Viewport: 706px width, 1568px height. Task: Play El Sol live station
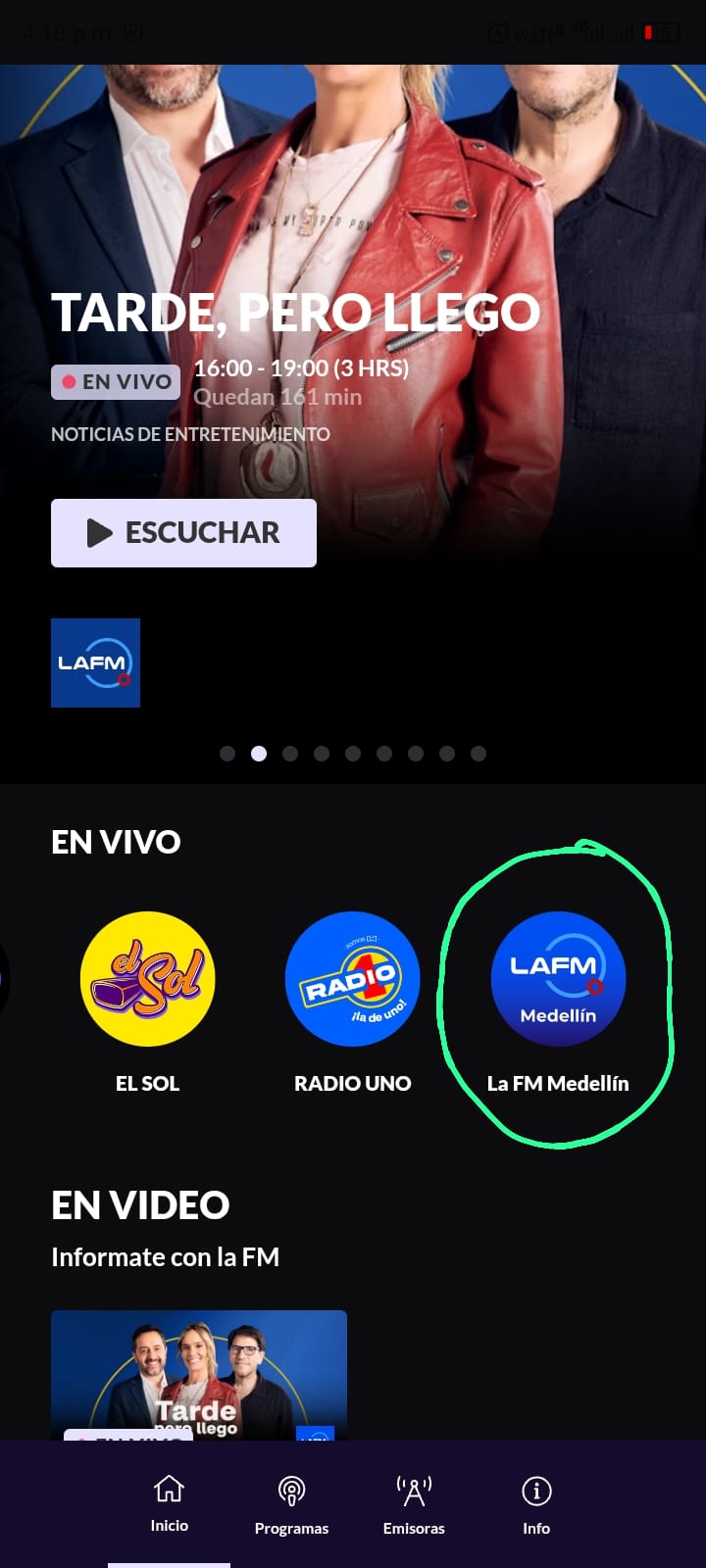tap(147, 979)
